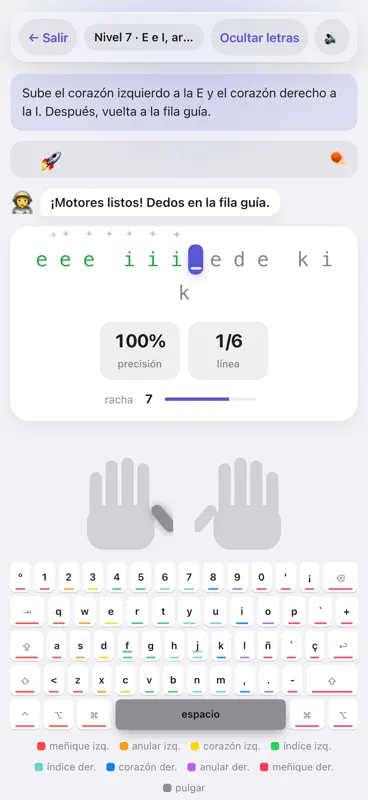Toggle the sound speaker icon

(332, 38)
